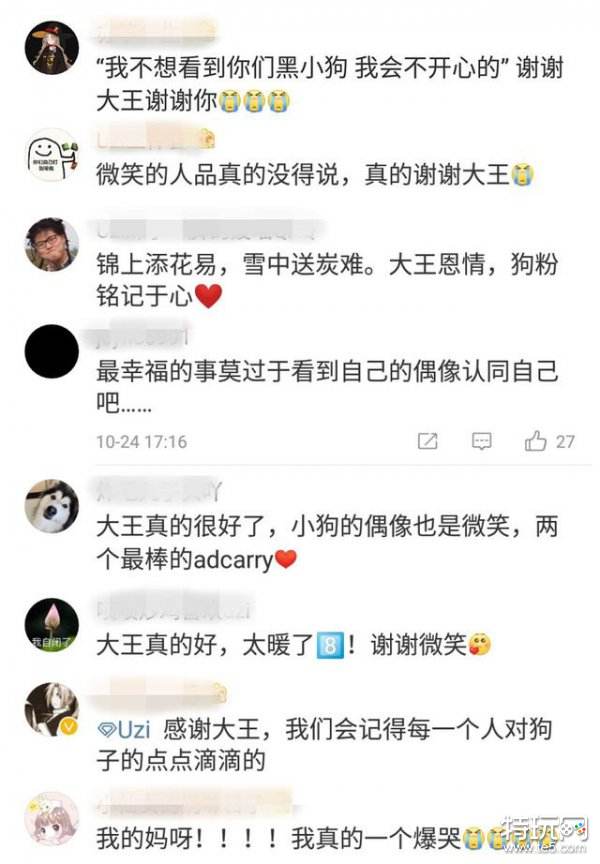Reply to the comment dated 10-24 17:16

coord(482,441)
